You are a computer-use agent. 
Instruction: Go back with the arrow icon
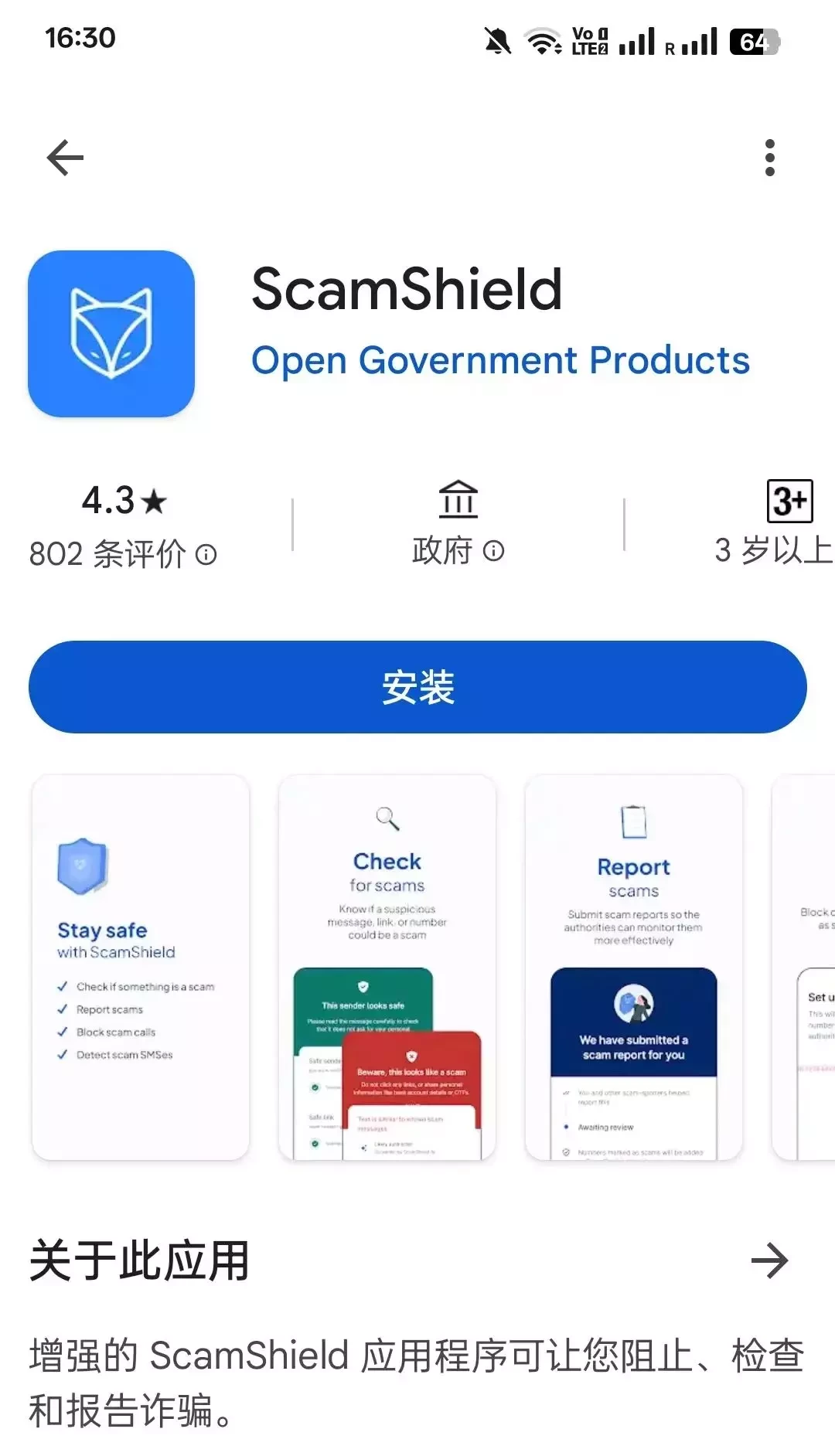(x=65, y=158)
